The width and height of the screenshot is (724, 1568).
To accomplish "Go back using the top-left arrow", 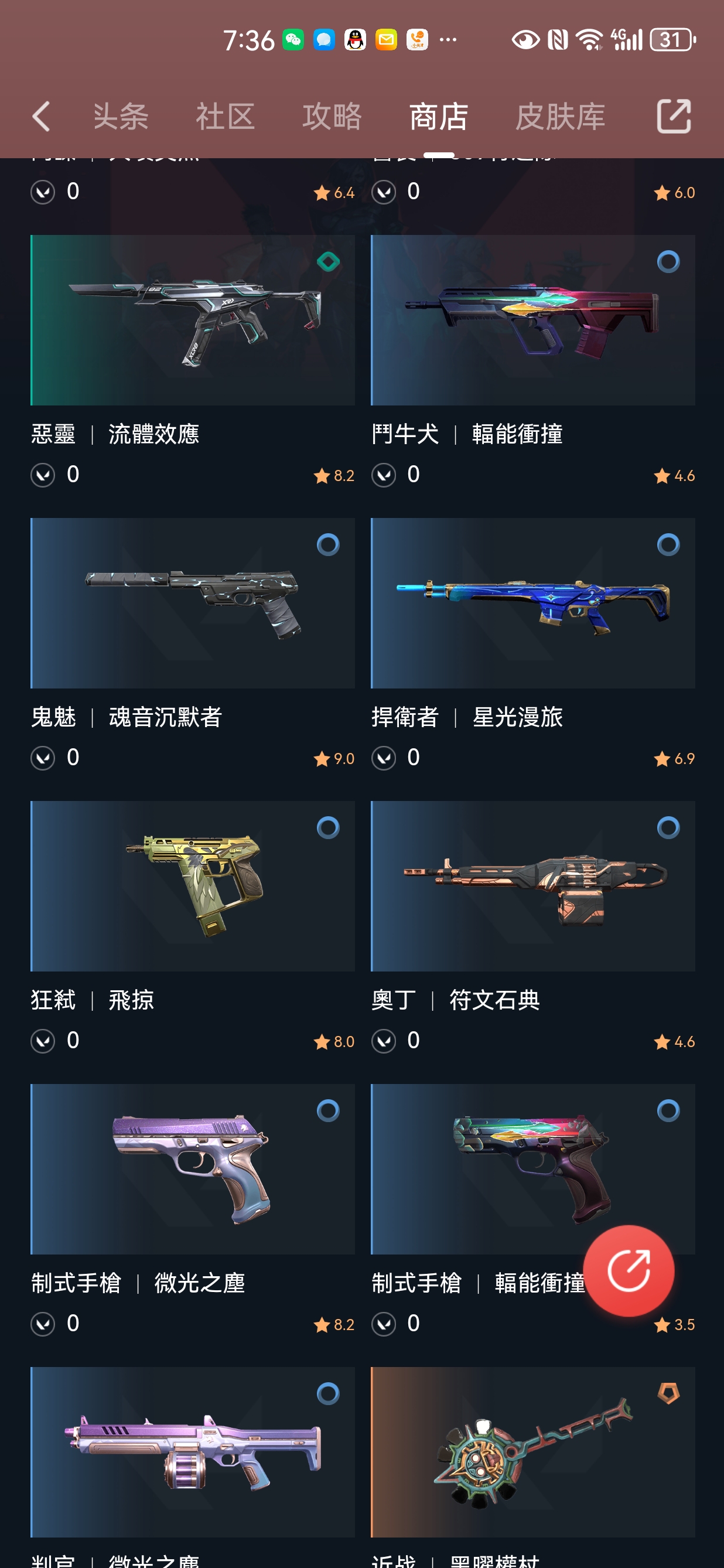I will (x=41, y=116).
